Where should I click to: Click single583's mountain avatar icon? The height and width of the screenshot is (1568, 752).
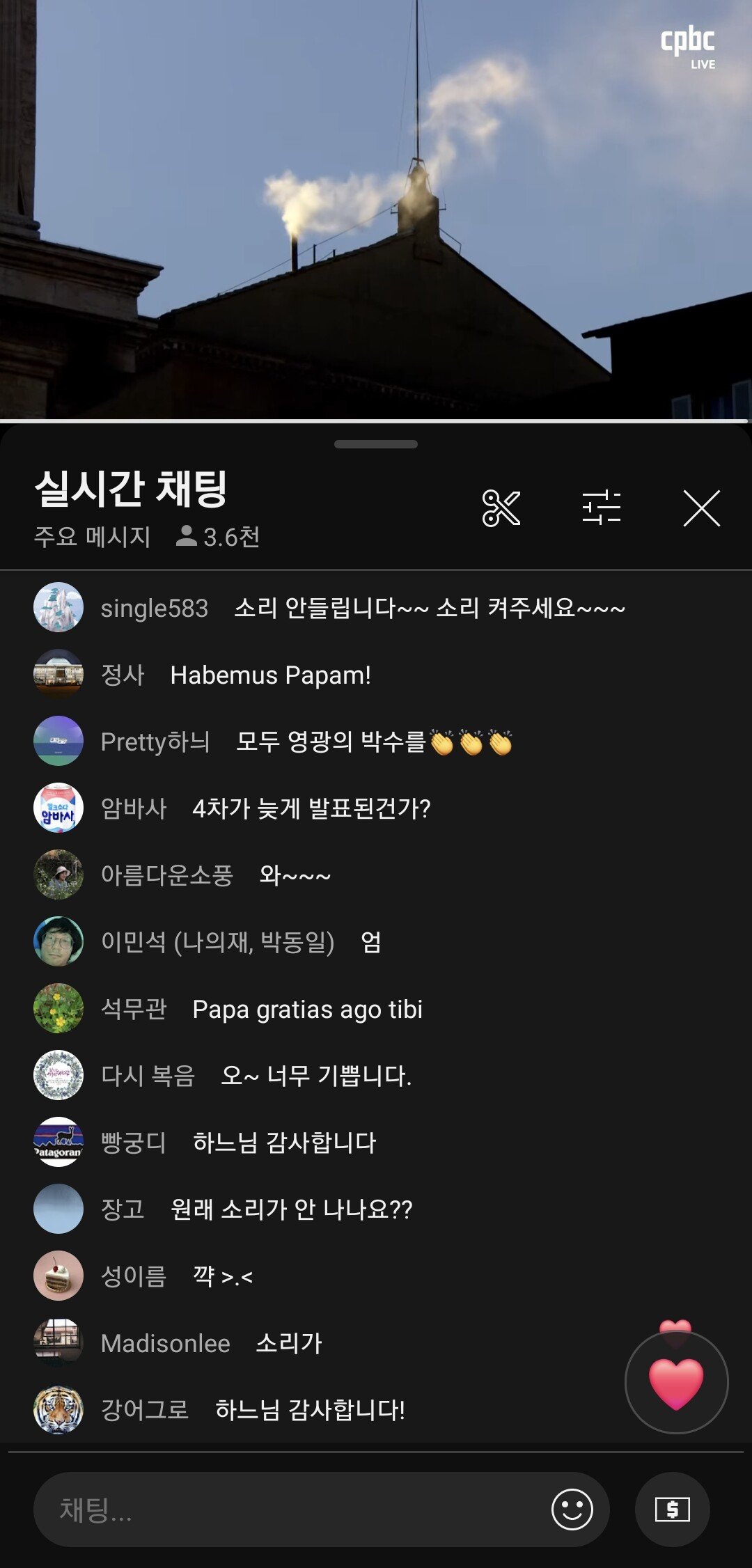[59, 609]
